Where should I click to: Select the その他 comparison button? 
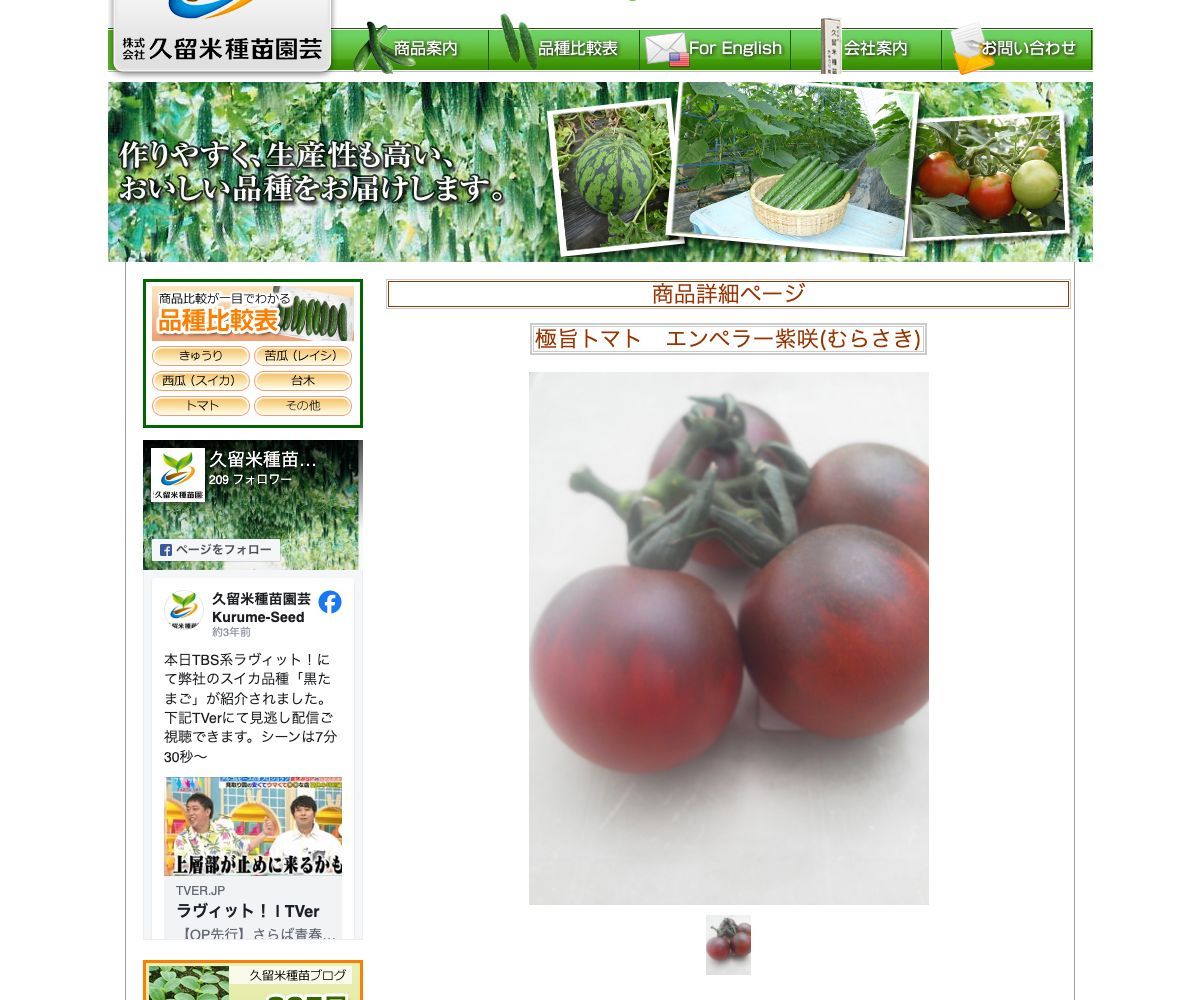[302, 406]
